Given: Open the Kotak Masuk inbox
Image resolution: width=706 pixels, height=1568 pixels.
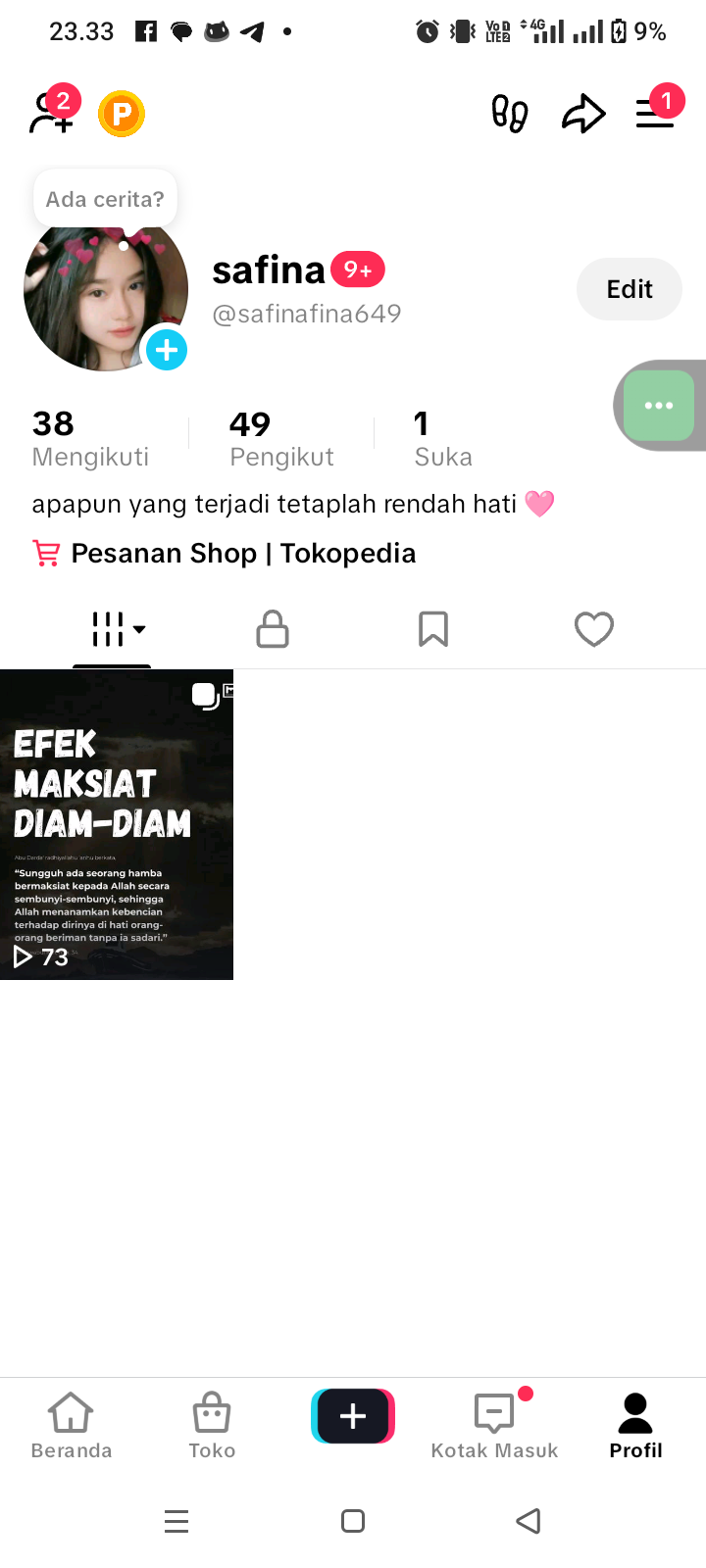Looking at the screenshot, I should [x=494, y=1426].
